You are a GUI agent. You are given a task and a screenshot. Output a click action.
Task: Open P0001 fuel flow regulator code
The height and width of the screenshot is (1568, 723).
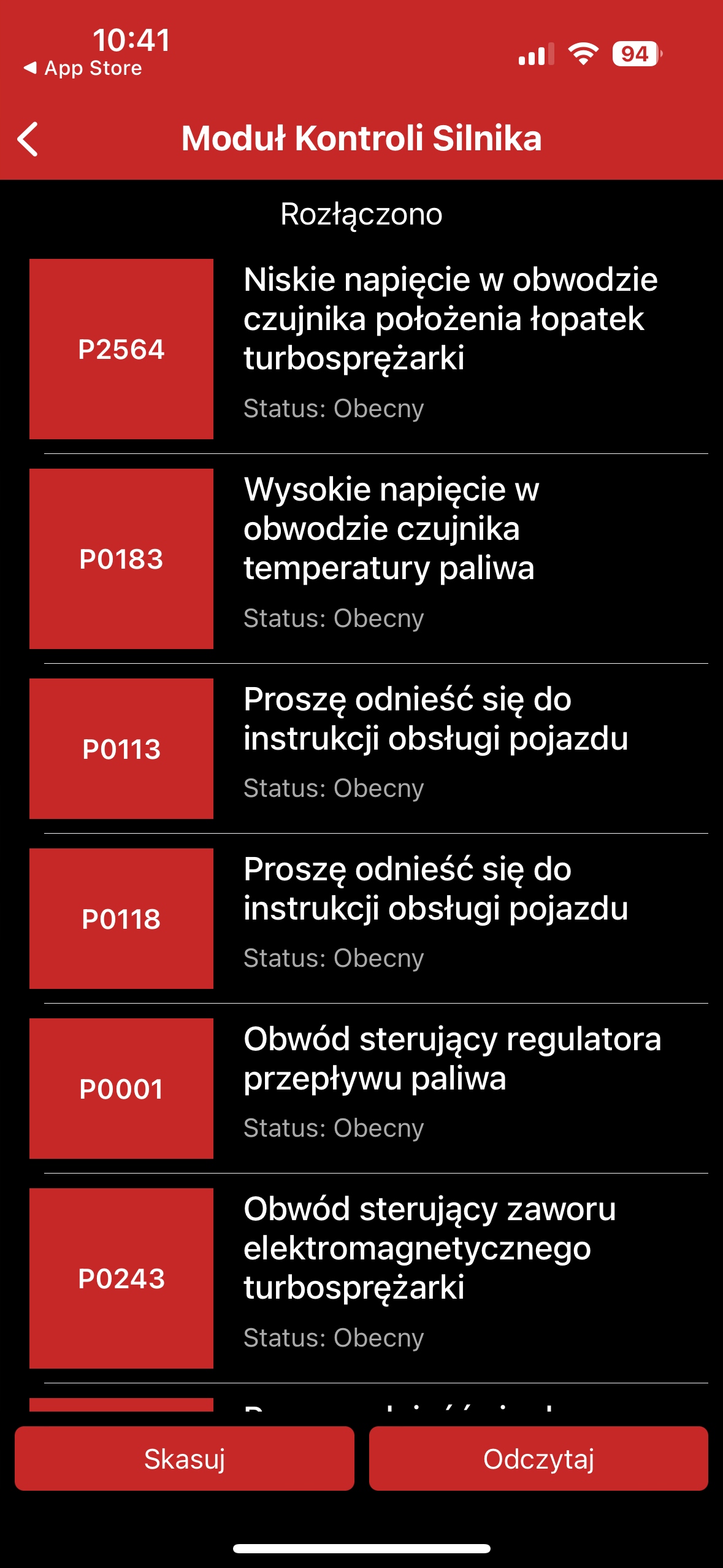[368, 1088]
